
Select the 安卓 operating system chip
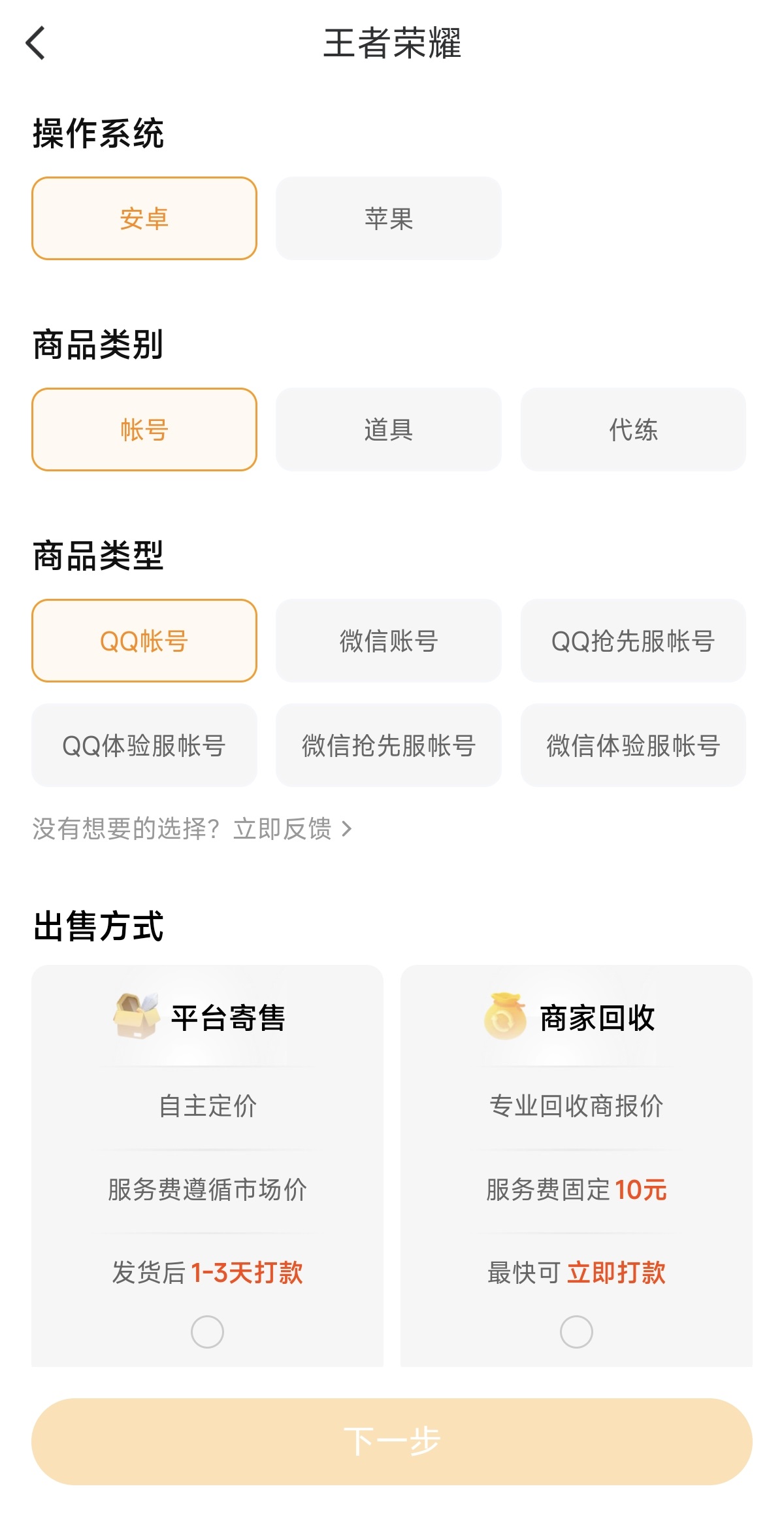[144, 218]
